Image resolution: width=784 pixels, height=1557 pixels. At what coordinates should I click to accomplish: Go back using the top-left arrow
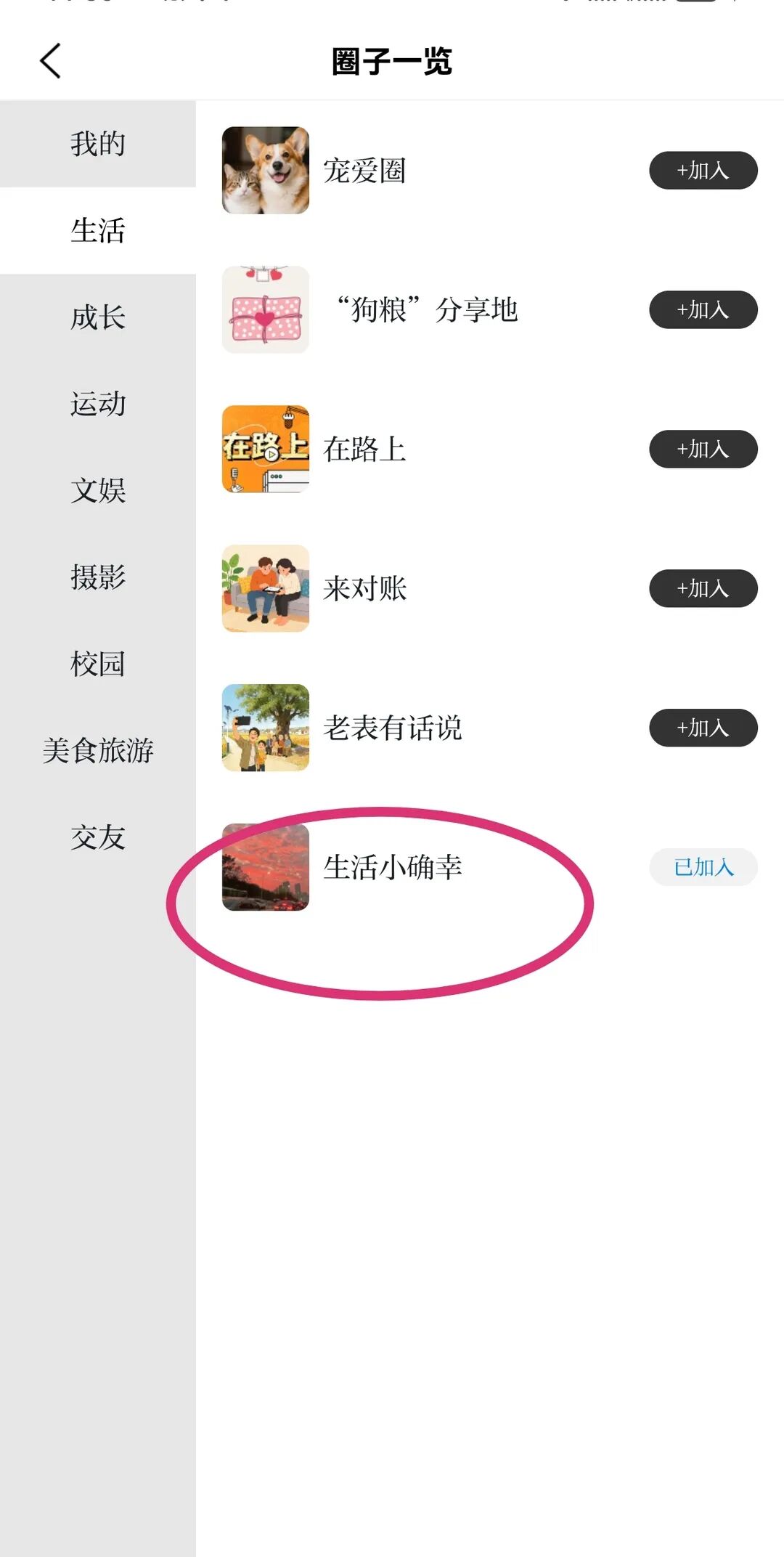tap(50, 61)
